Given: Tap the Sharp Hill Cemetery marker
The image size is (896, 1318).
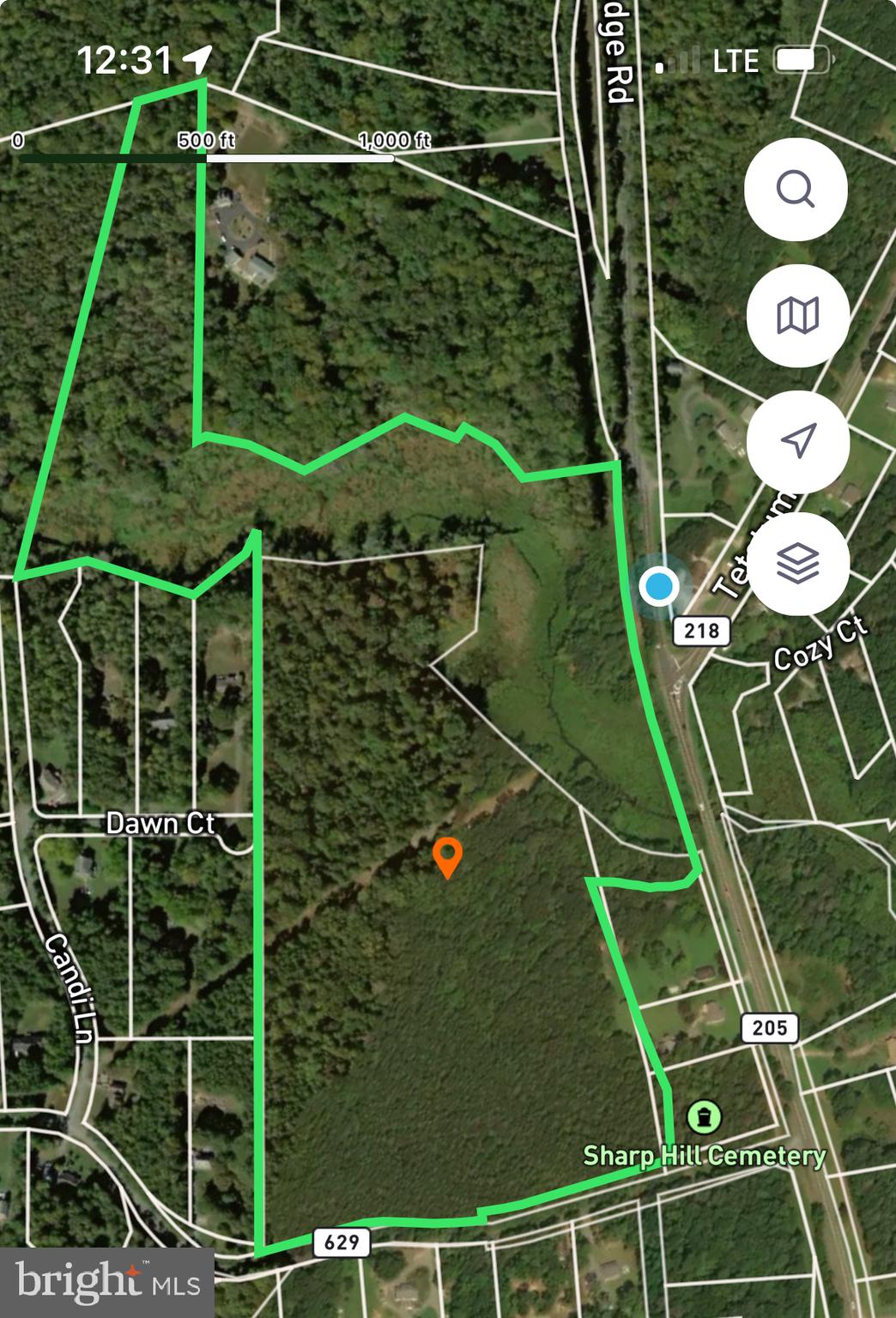Looking at the screenshot, I should 702,1115.
